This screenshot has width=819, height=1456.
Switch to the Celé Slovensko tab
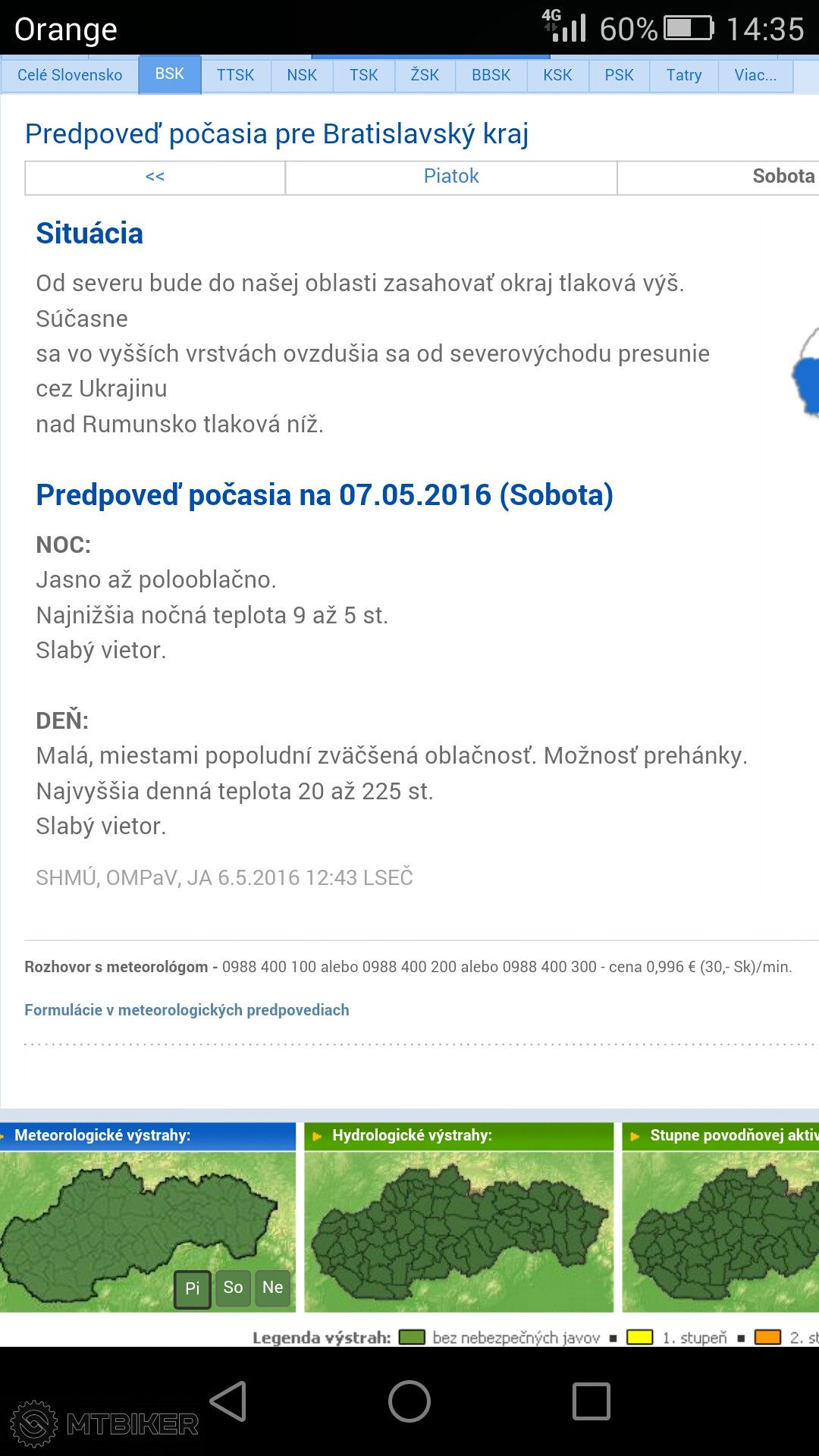pyautogui.click(x=70, y=75)
